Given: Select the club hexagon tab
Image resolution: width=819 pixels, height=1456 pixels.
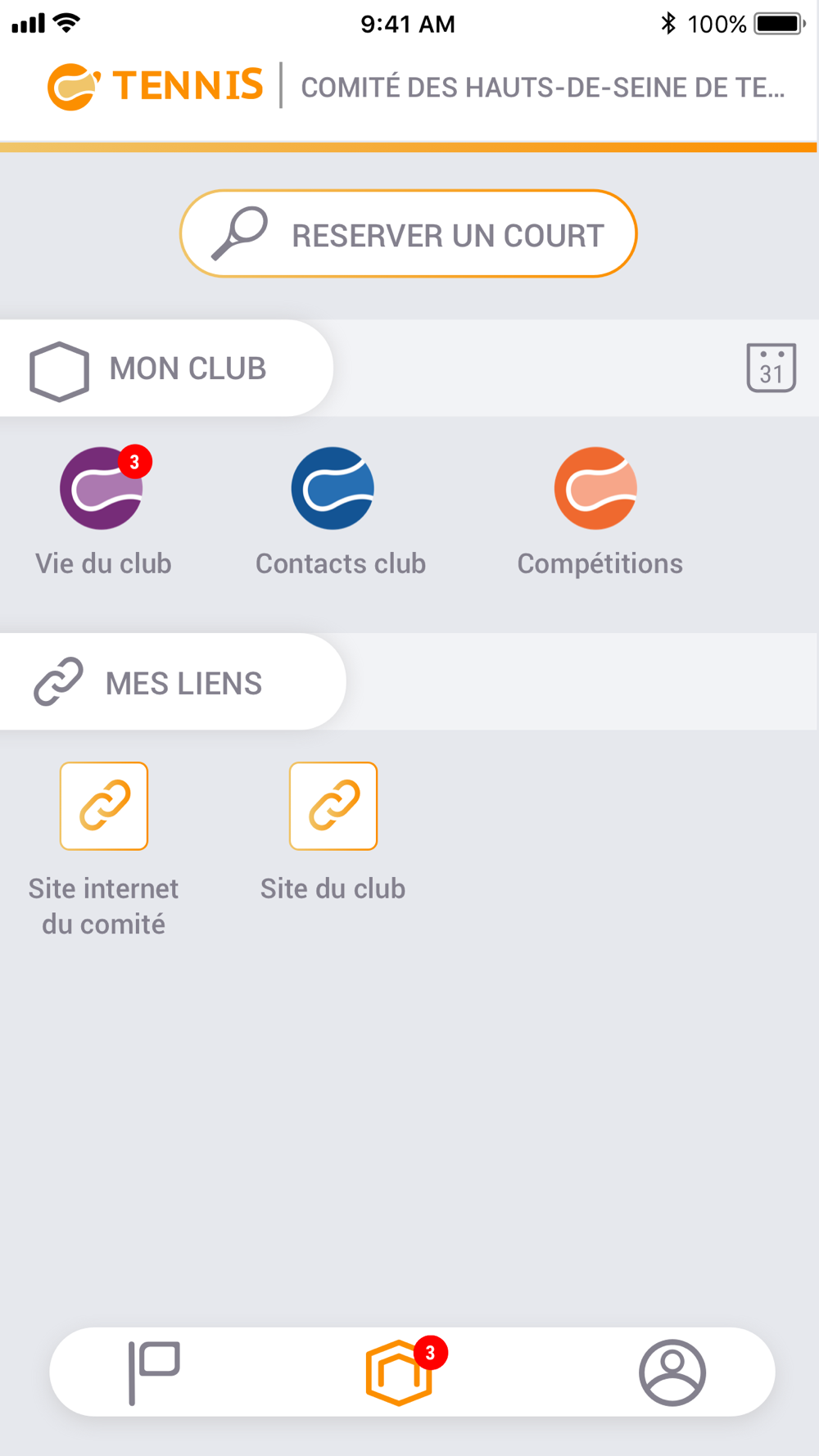Looking at the screenshot, I should click(x=400, y=1372).
